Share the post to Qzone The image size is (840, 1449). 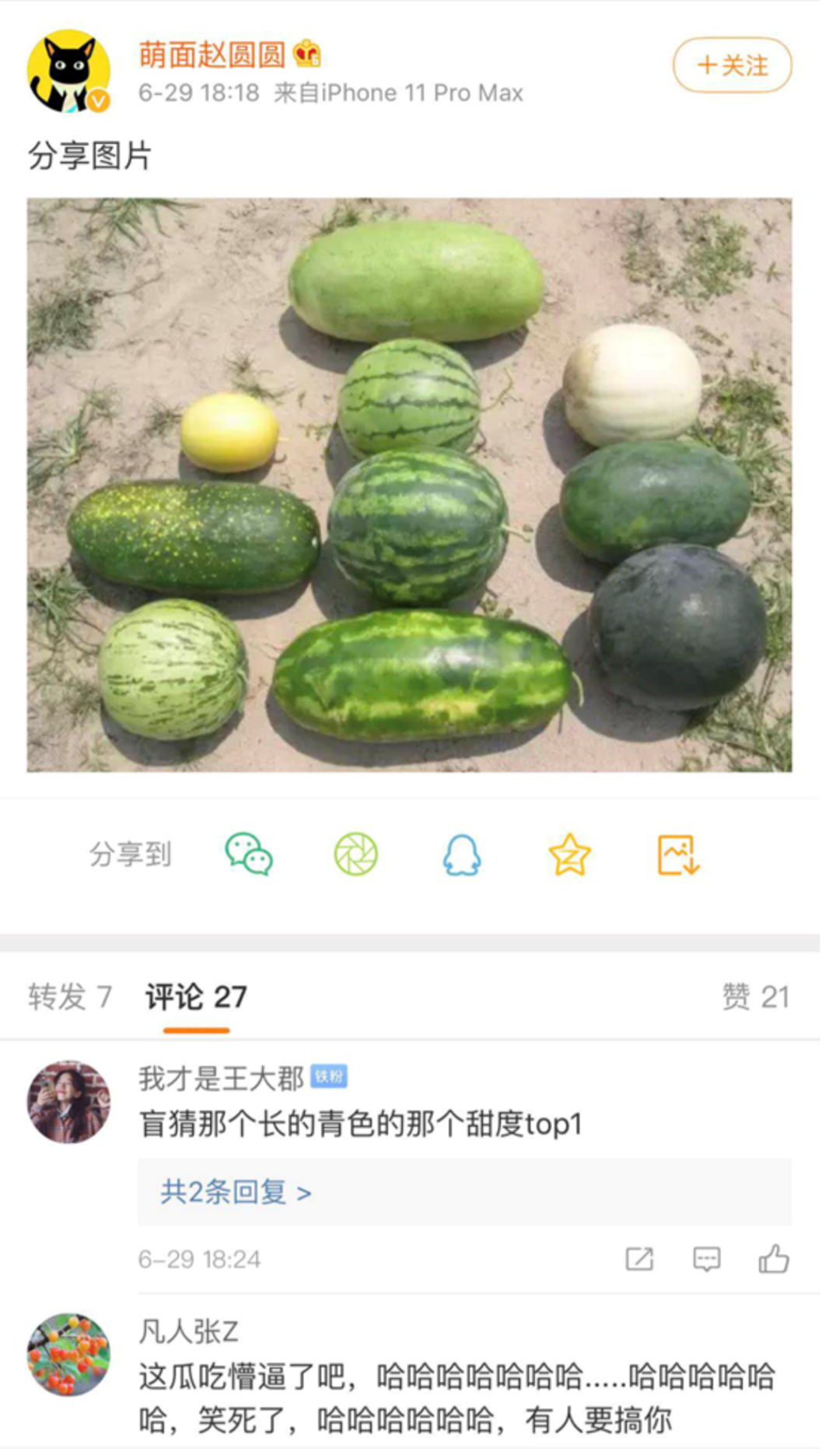click(569, 854)
